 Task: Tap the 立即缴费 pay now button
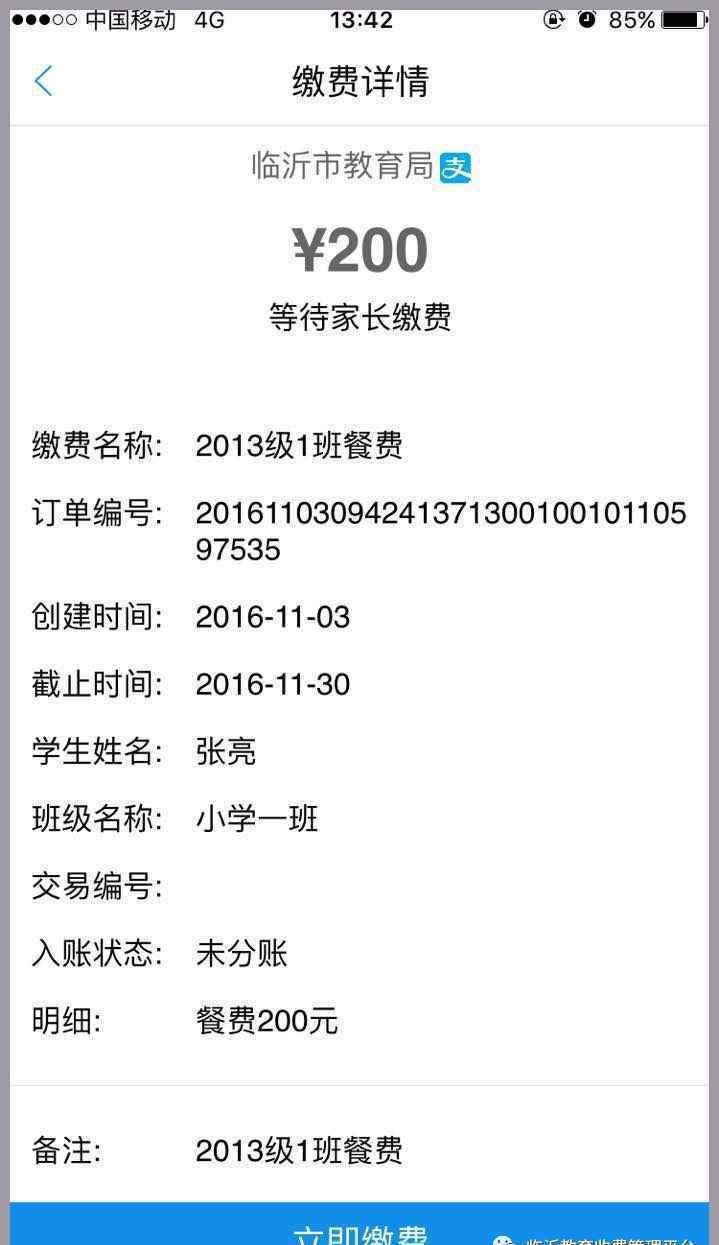pos(359,1224)
